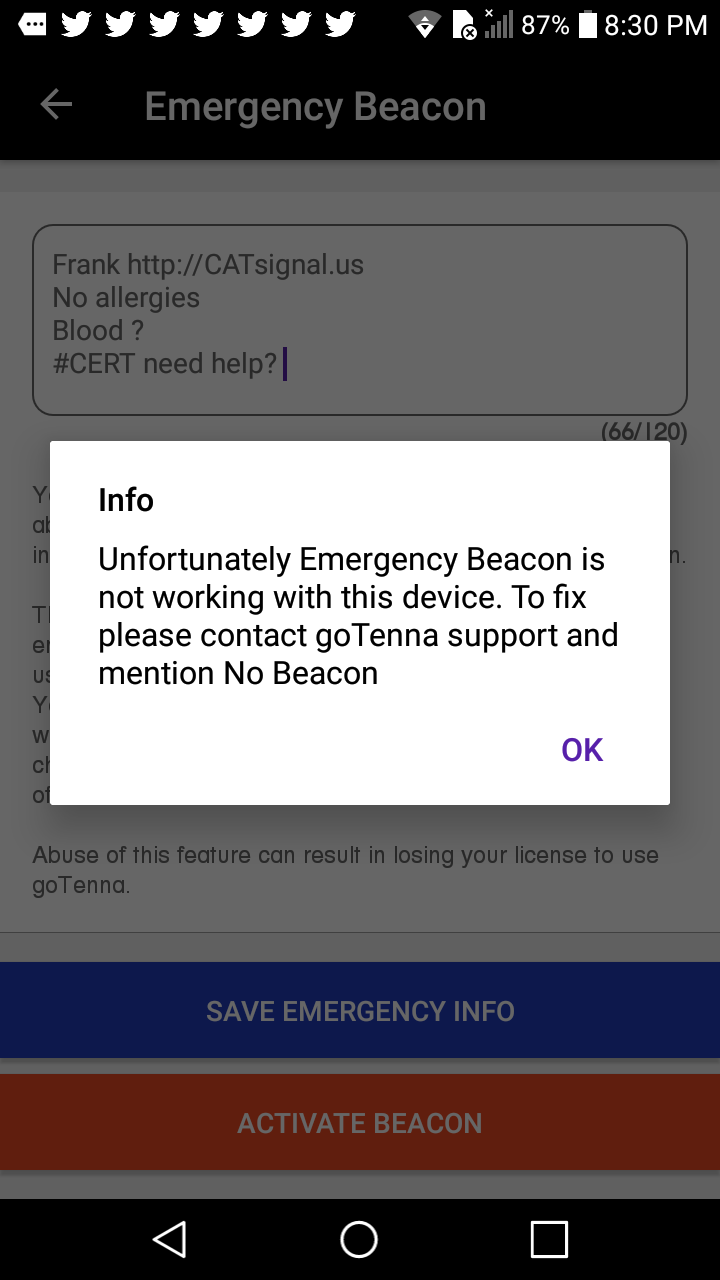Tap the Activate Beacon button

(360, 1123)
